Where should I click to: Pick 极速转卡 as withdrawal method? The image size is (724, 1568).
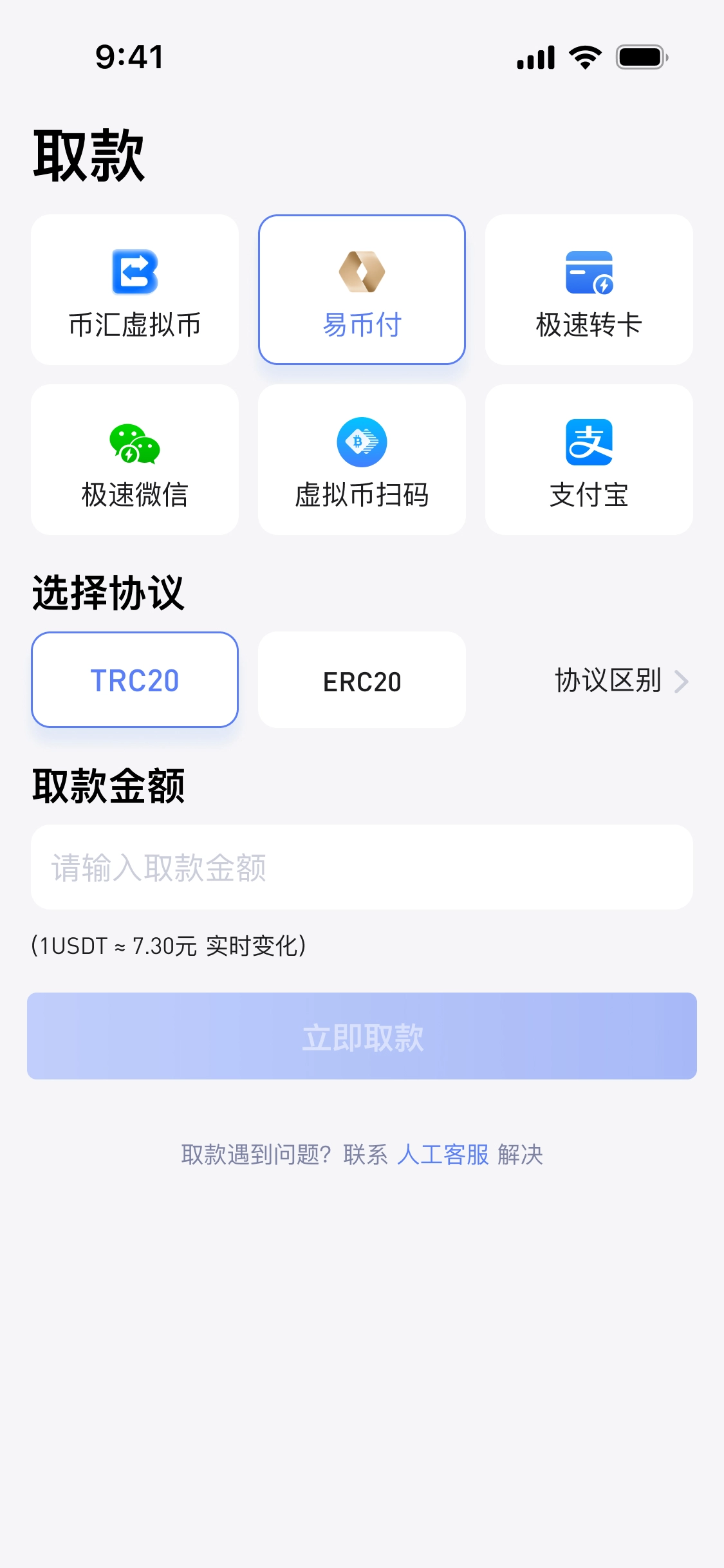coord(589,290)
